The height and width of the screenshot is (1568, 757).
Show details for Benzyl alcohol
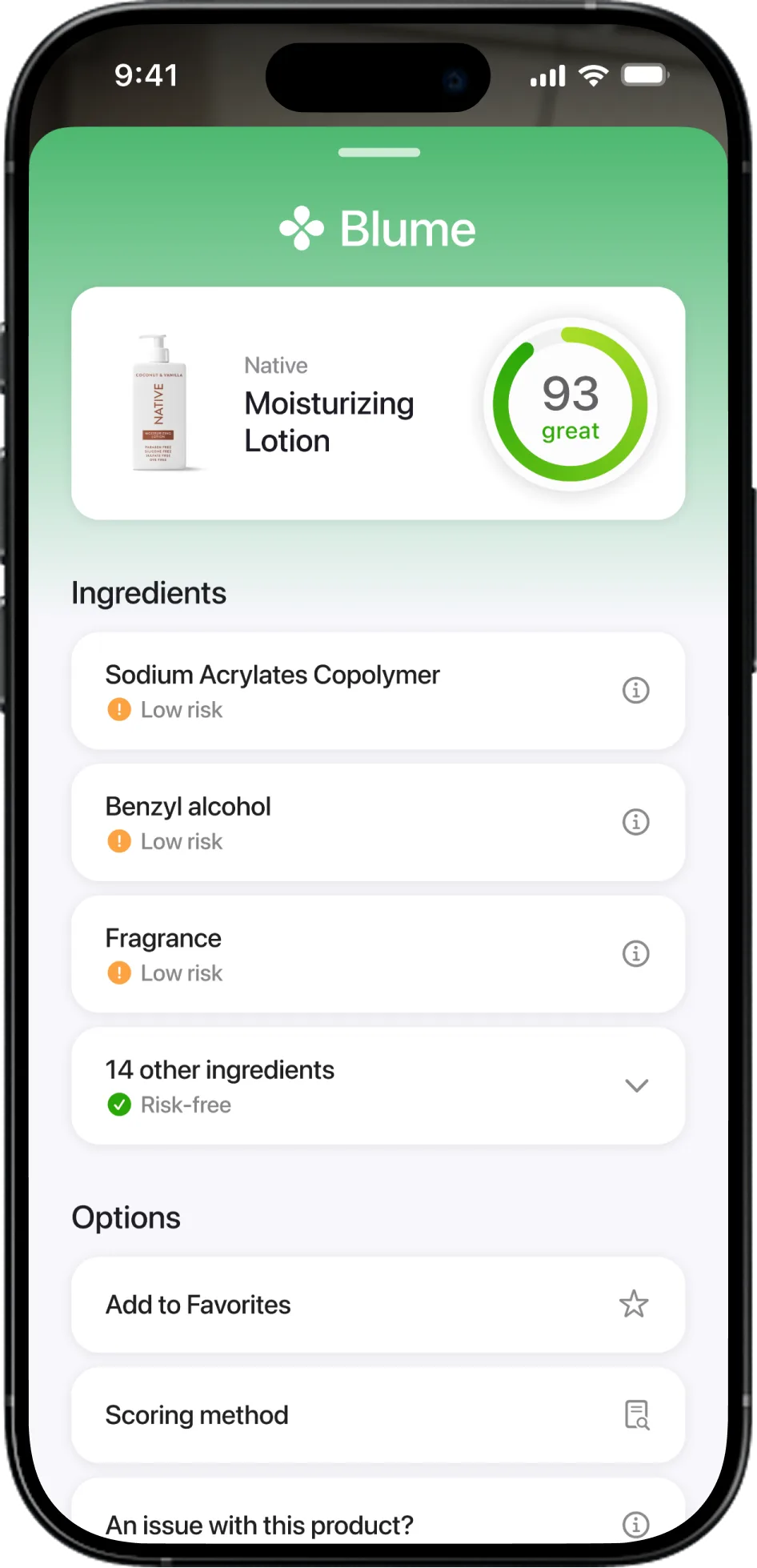click(635, 822)
